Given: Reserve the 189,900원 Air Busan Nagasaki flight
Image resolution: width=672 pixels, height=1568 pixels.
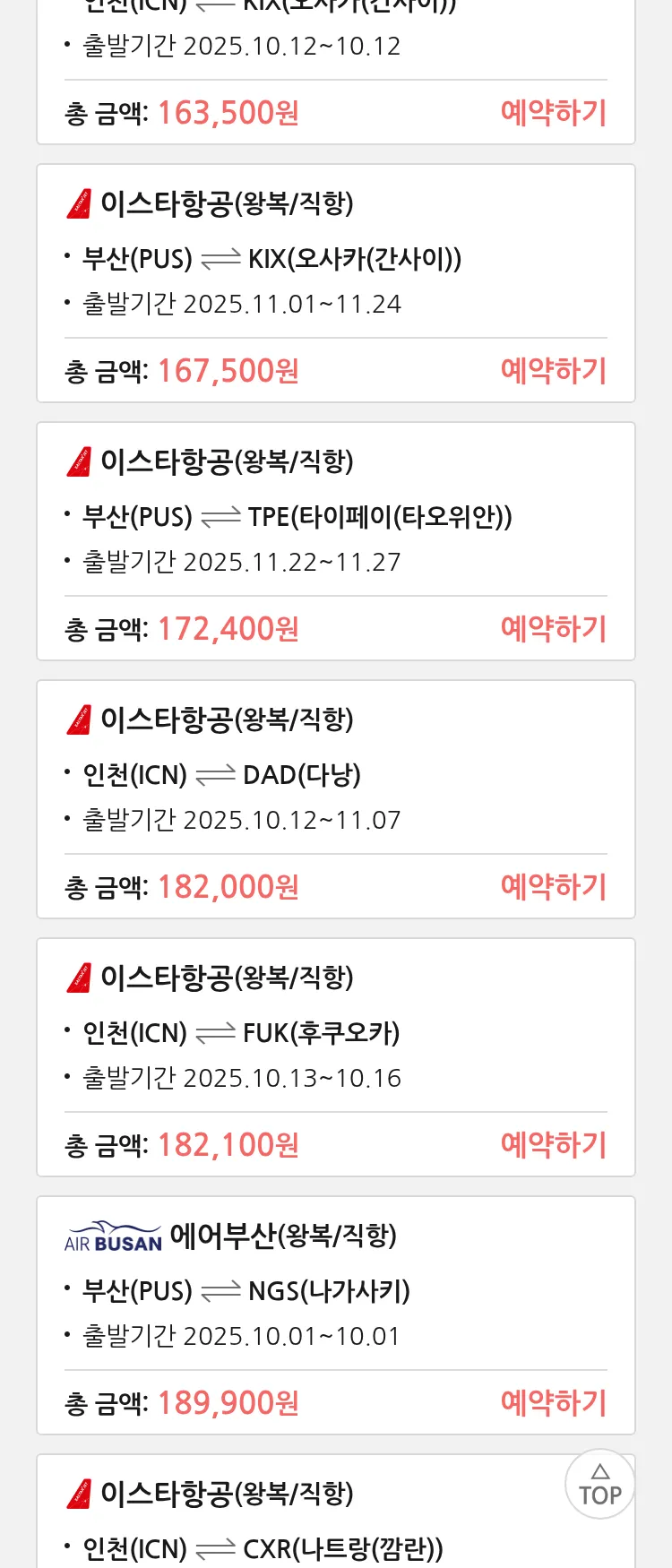Looking at the screenshot, I should pyautogui.click(x=553, y=1403).
